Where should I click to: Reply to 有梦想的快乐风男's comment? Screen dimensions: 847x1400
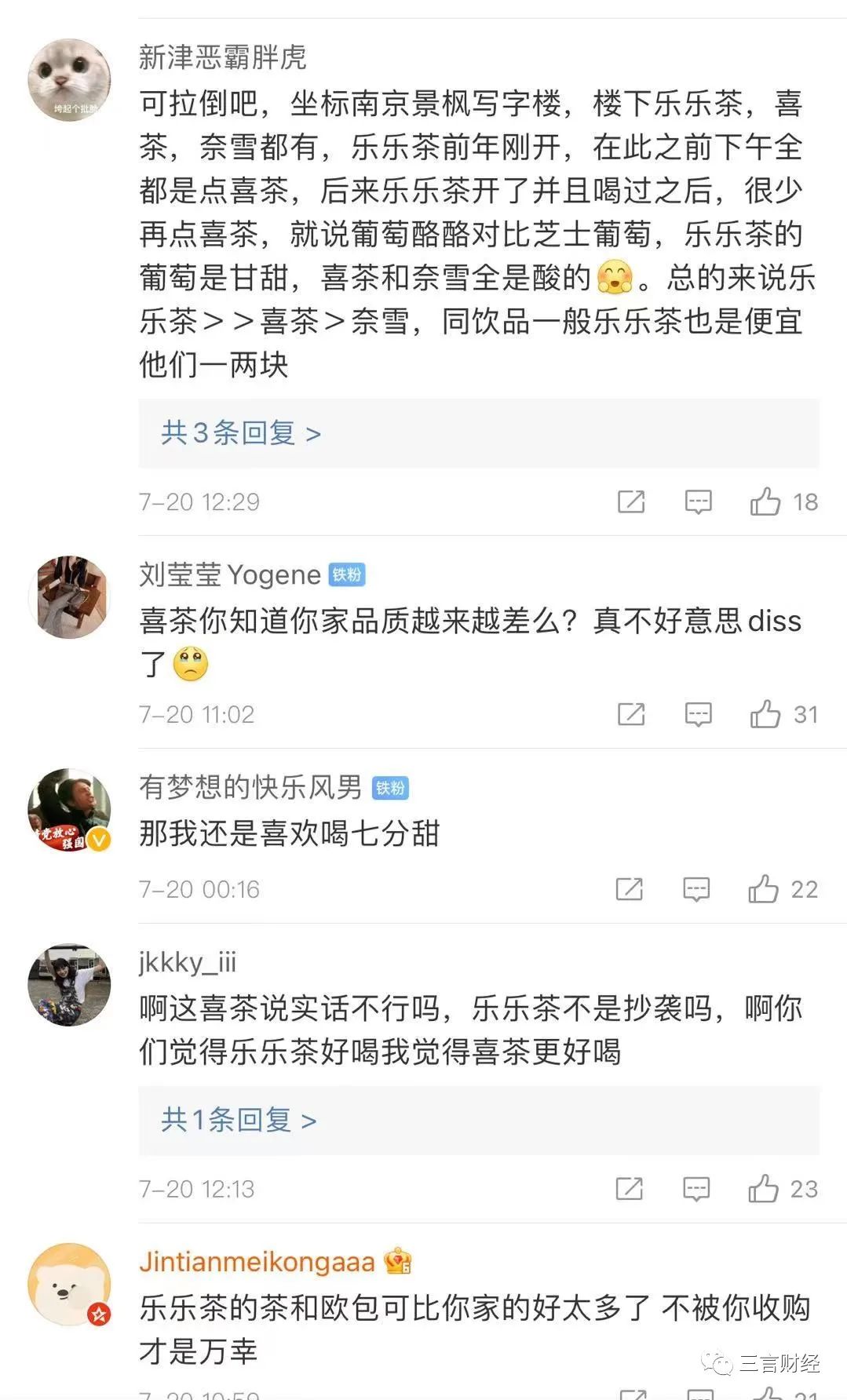point(696,889)
